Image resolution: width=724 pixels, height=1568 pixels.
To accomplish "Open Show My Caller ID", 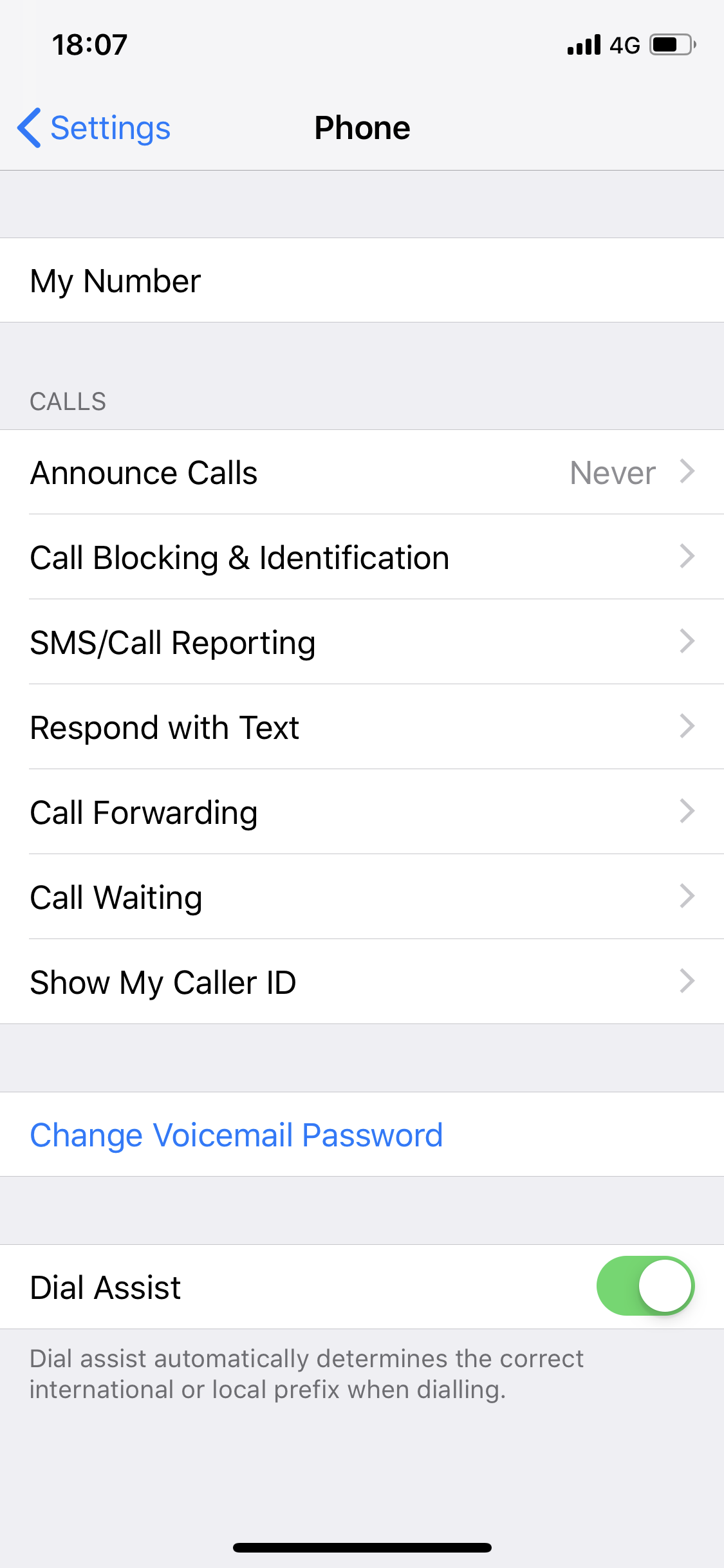I will click(362, 982).
